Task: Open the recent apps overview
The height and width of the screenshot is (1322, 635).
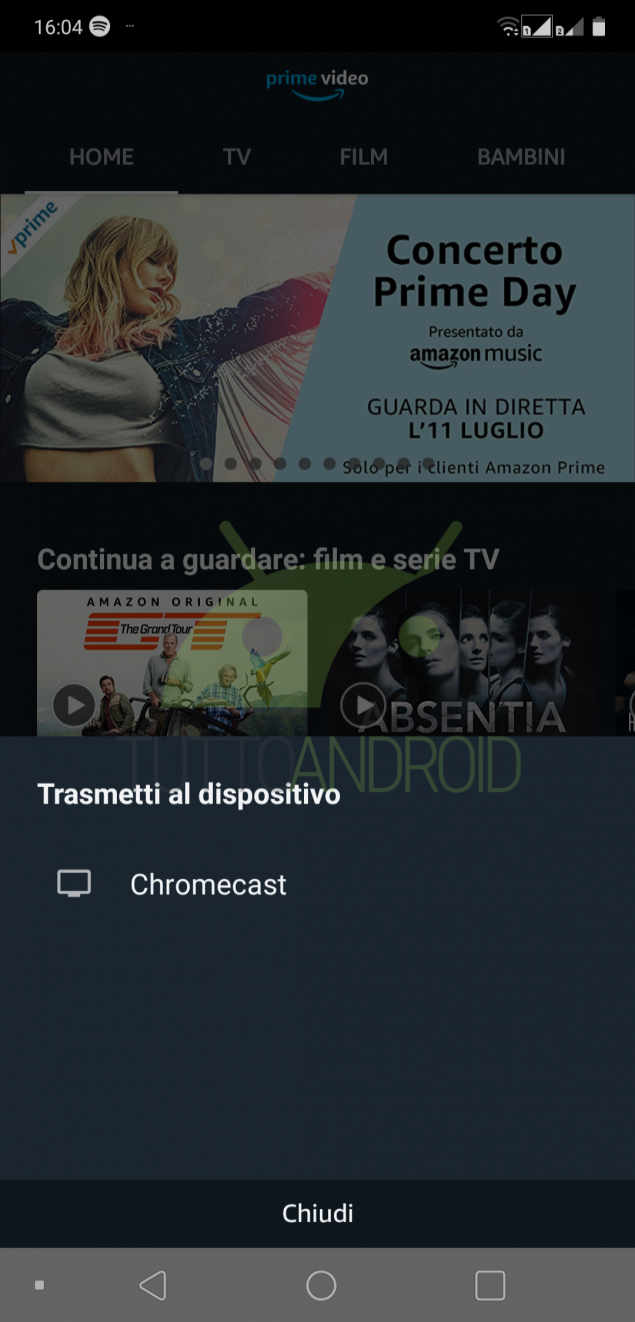Action: pyautogui.click(x=490, y=1285)
